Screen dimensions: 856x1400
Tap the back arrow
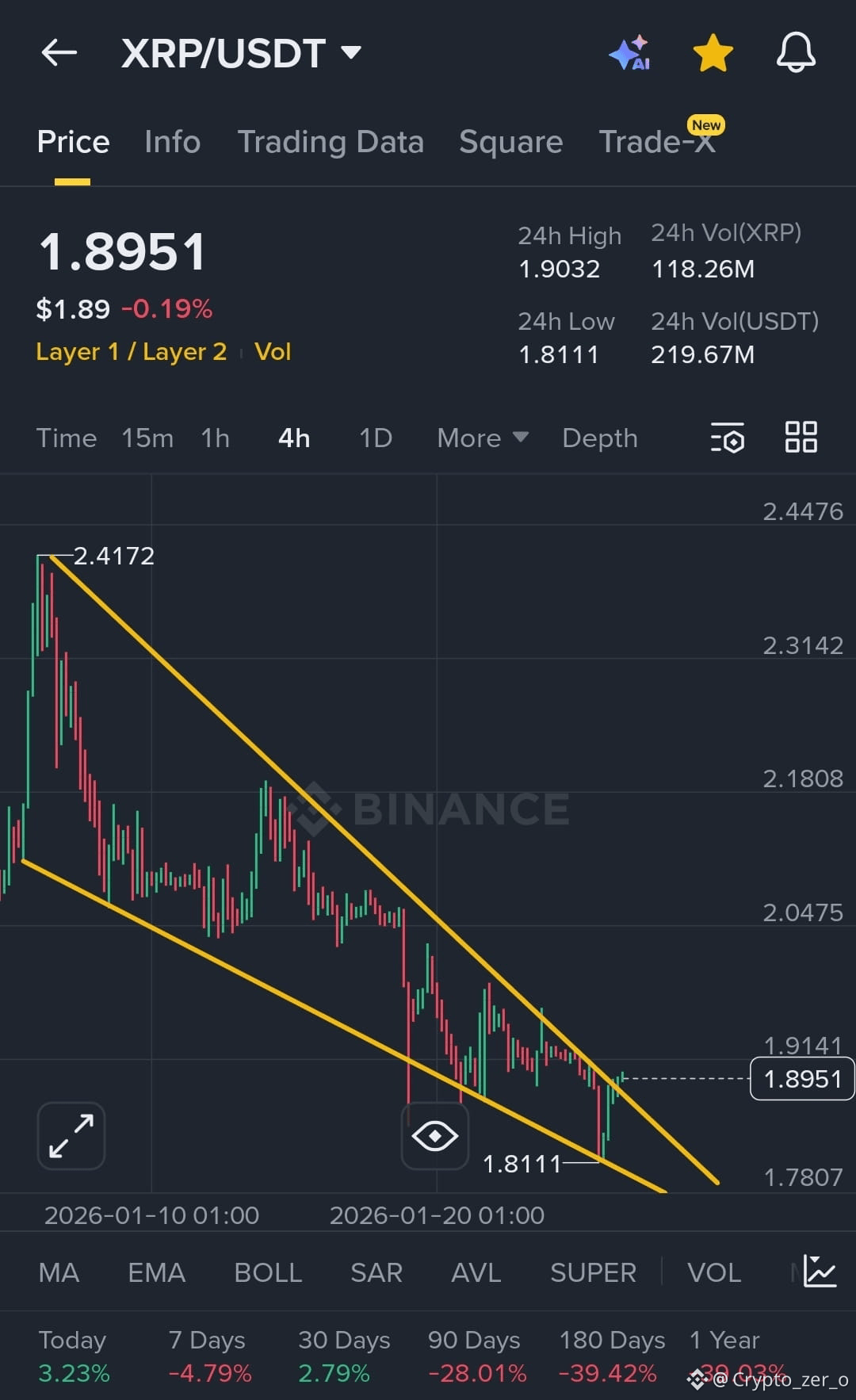[x=58, y=52]
